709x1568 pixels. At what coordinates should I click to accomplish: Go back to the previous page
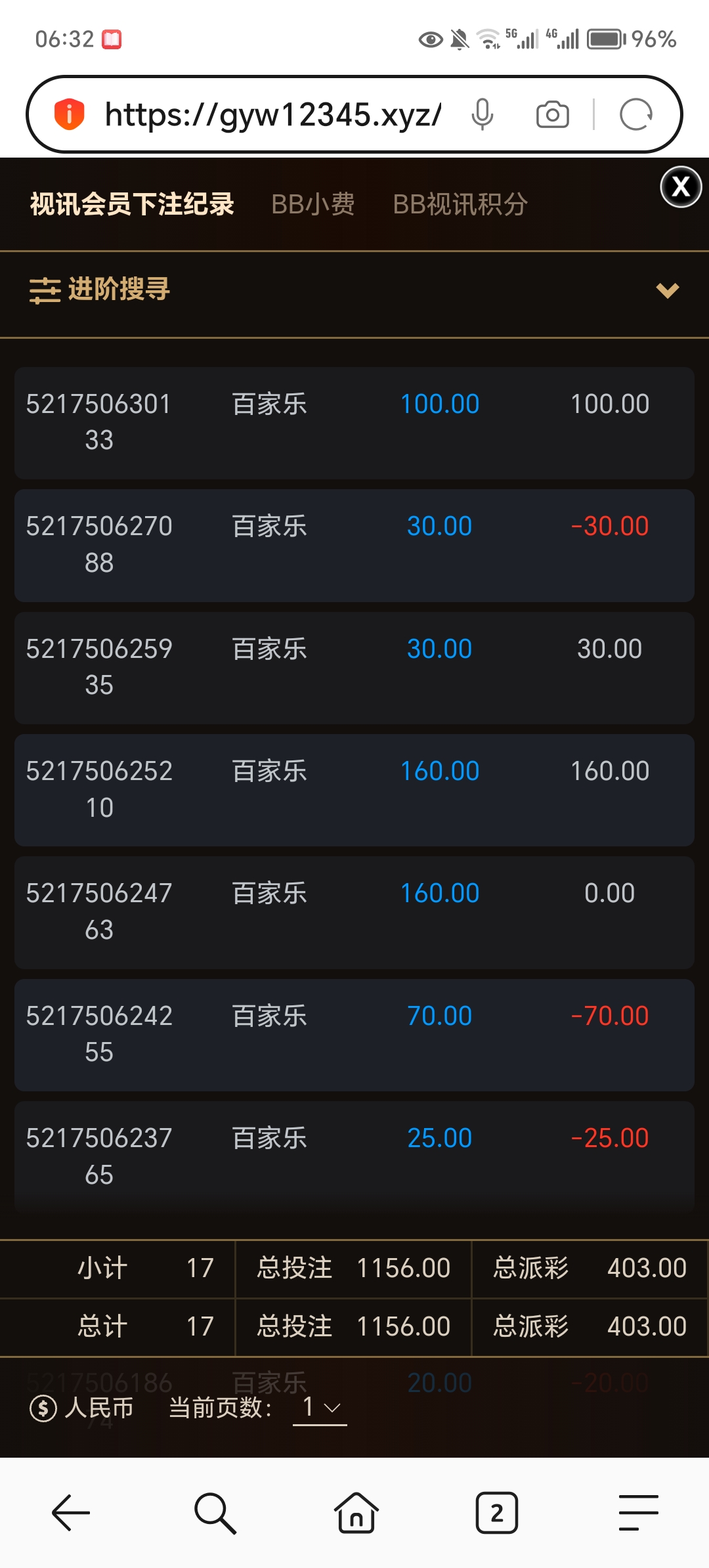(71, 1513)
